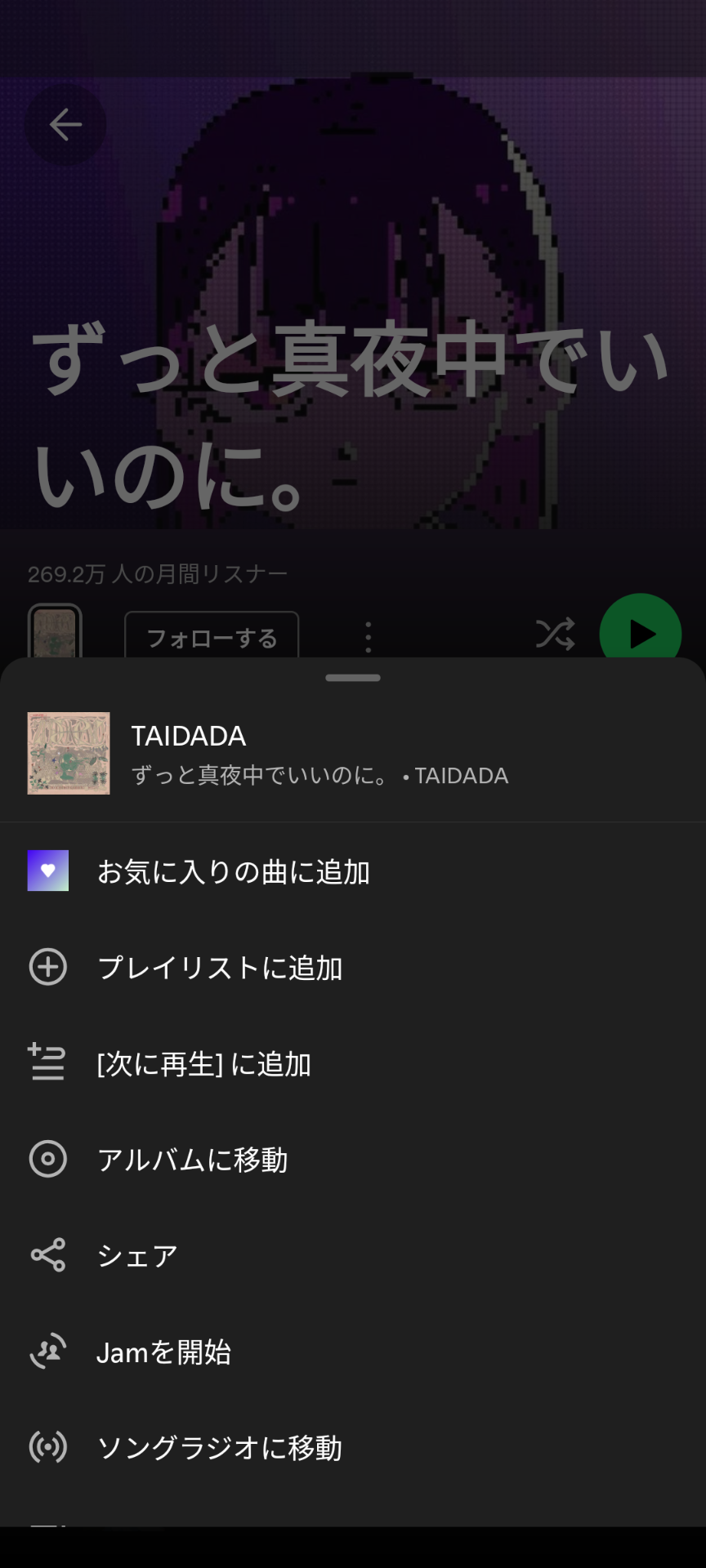Add song to queue via [次に再生] に追加
This screenshot has width=706, height=1568.
pos(203,1064)
